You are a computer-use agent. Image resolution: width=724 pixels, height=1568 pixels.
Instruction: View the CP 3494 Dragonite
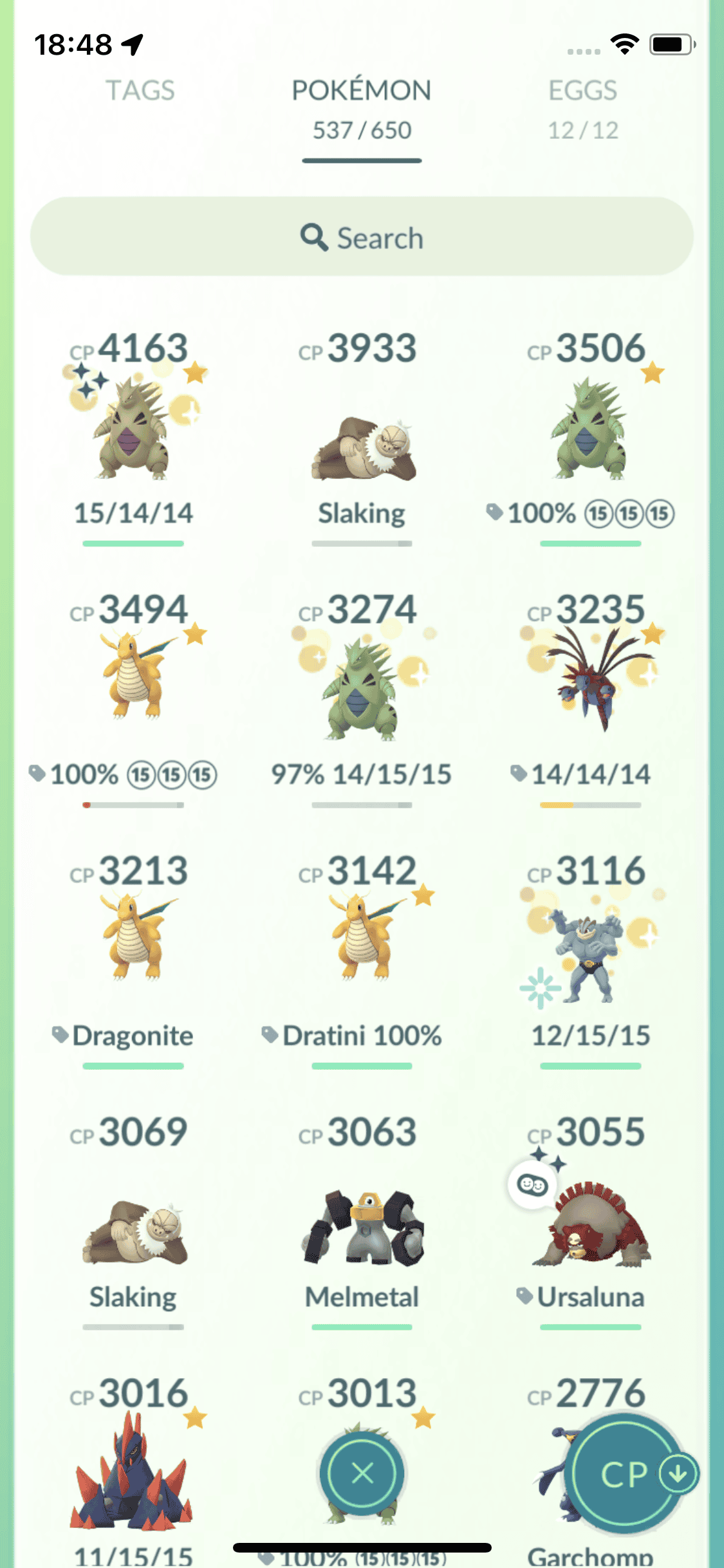pyautogui.click(x=133, y=676)
